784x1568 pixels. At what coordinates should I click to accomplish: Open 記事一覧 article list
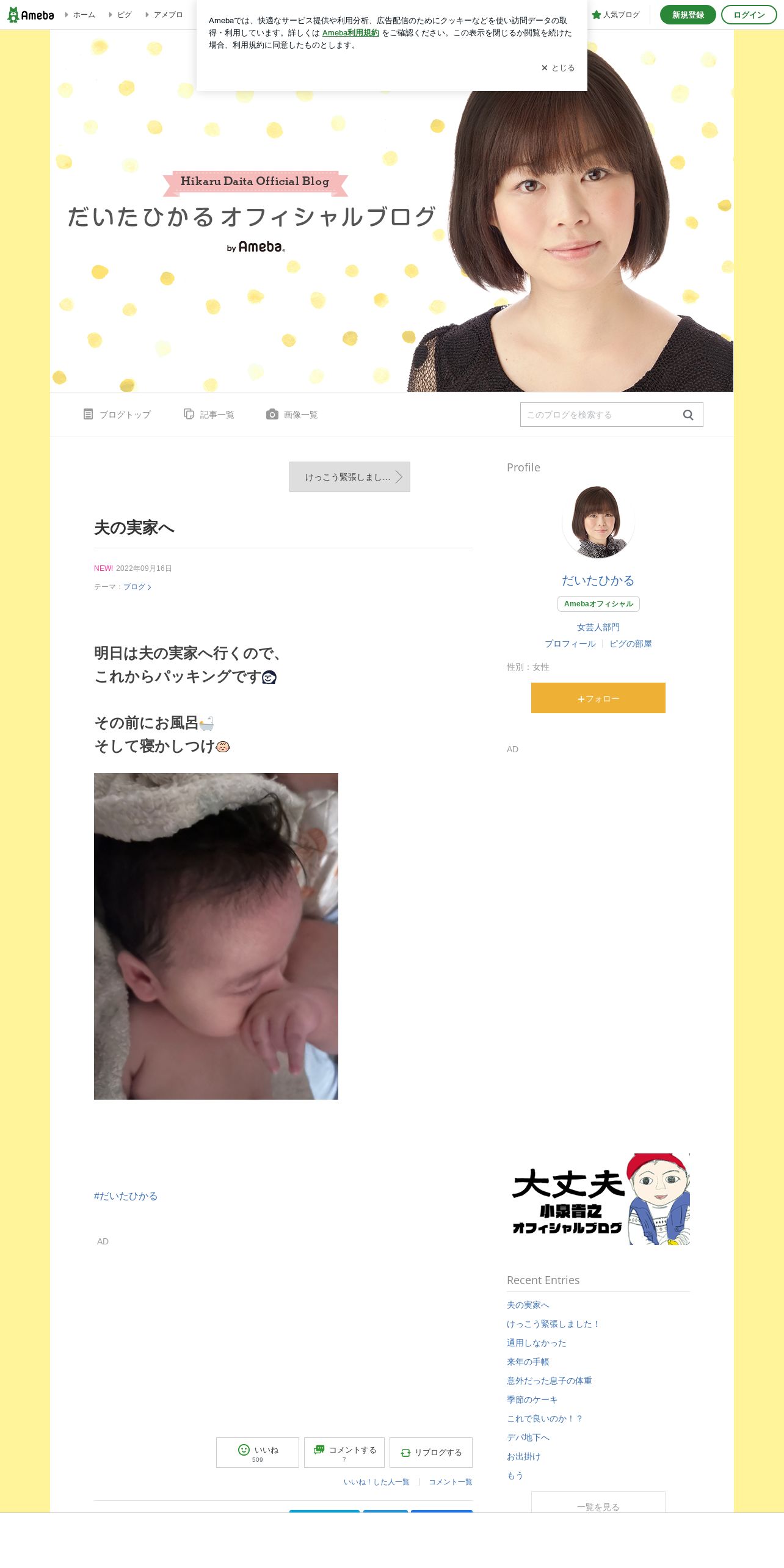pyautogui.click(x=209, y=415)
